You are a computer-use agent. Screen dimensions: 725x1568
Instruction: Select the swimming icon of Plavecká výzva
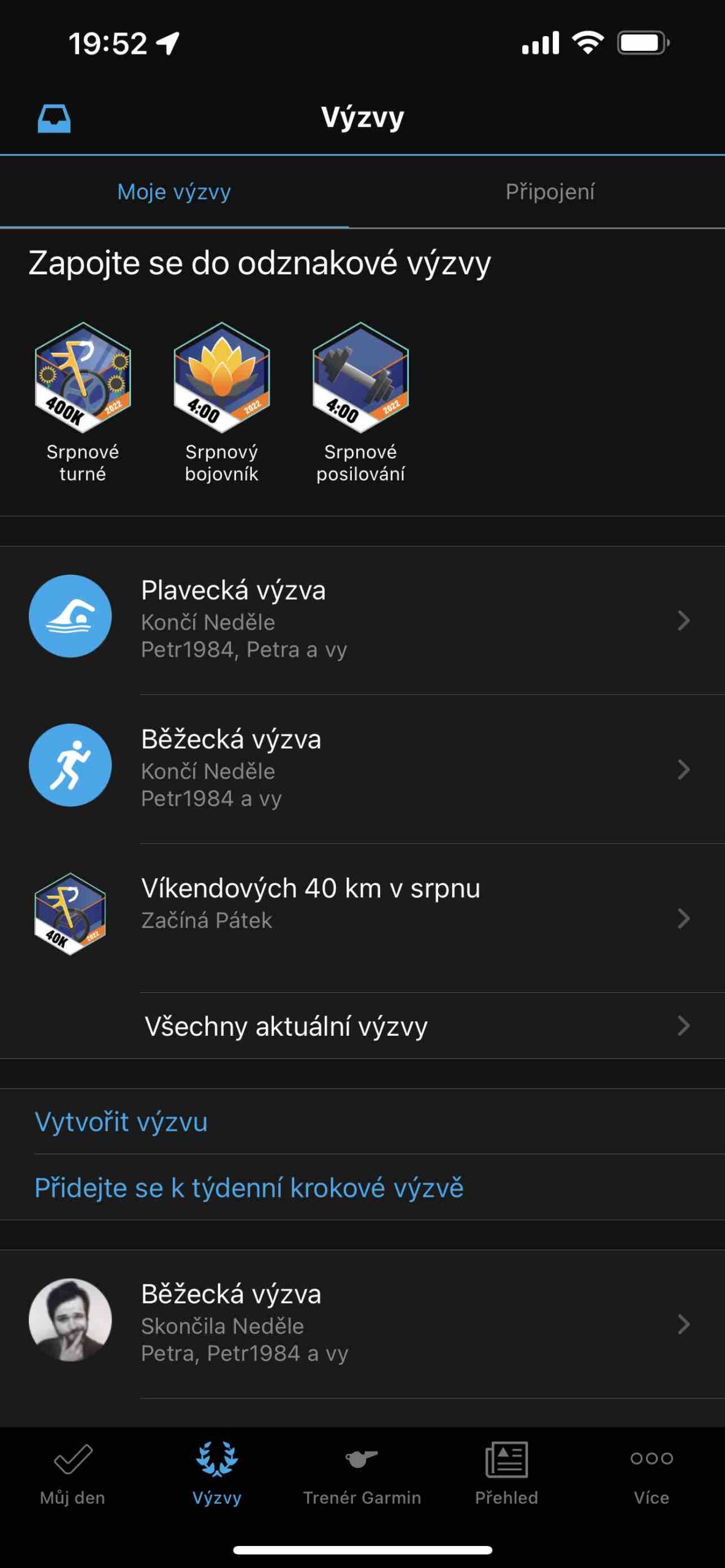[70, 618]
